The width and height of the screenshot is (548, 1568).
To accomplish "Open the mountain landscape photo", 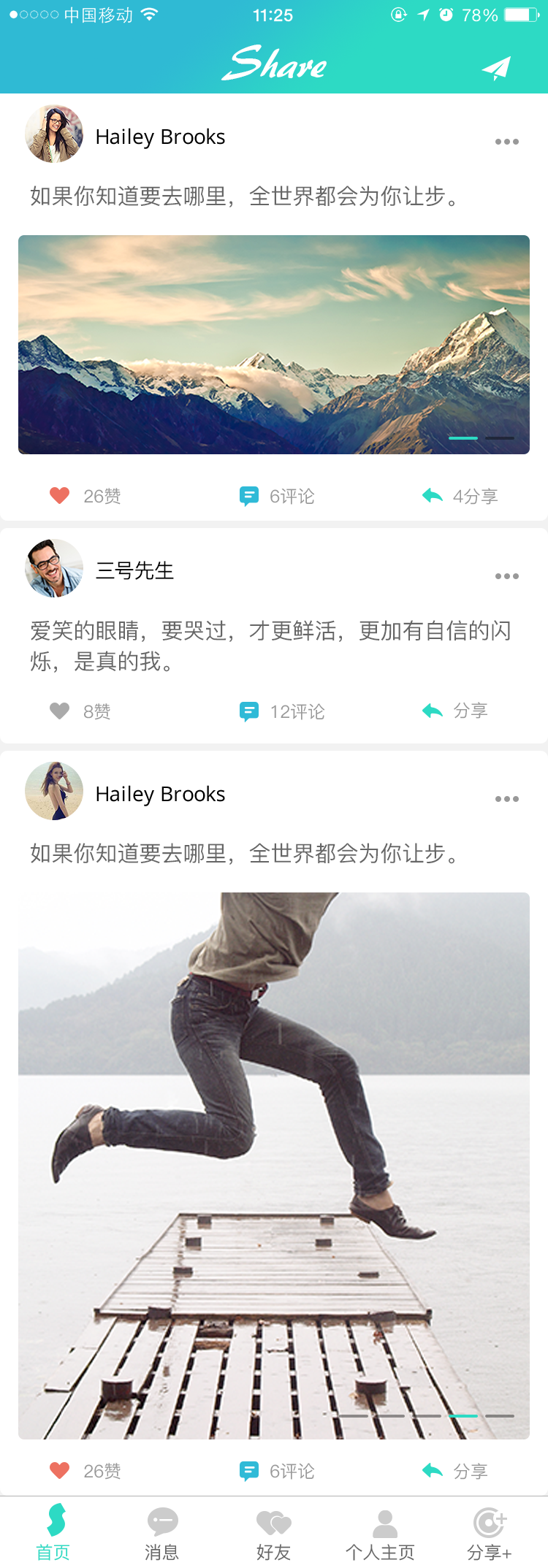I will (x=274, y=345).
